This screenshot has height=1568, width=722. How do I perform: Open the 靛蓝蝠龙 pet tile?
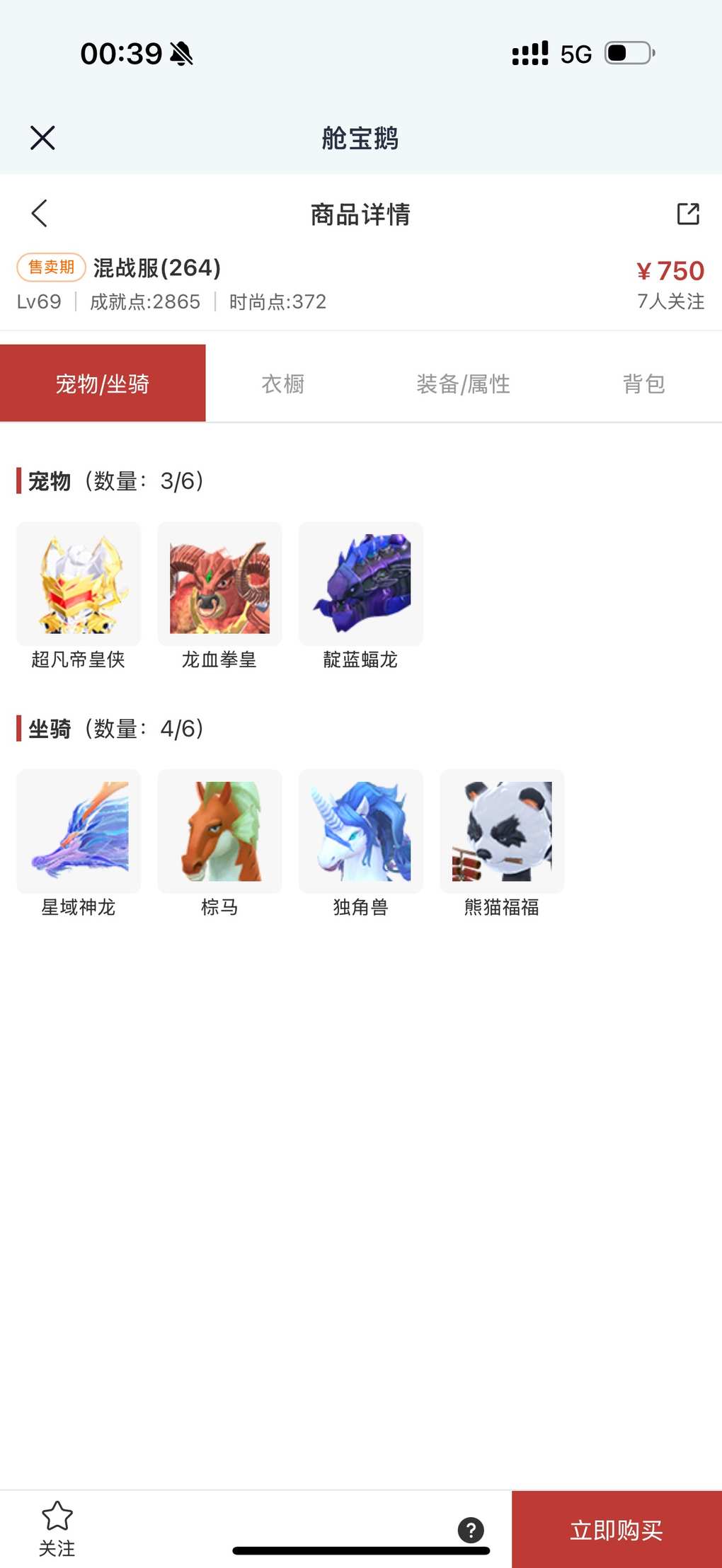coord(361,584)
